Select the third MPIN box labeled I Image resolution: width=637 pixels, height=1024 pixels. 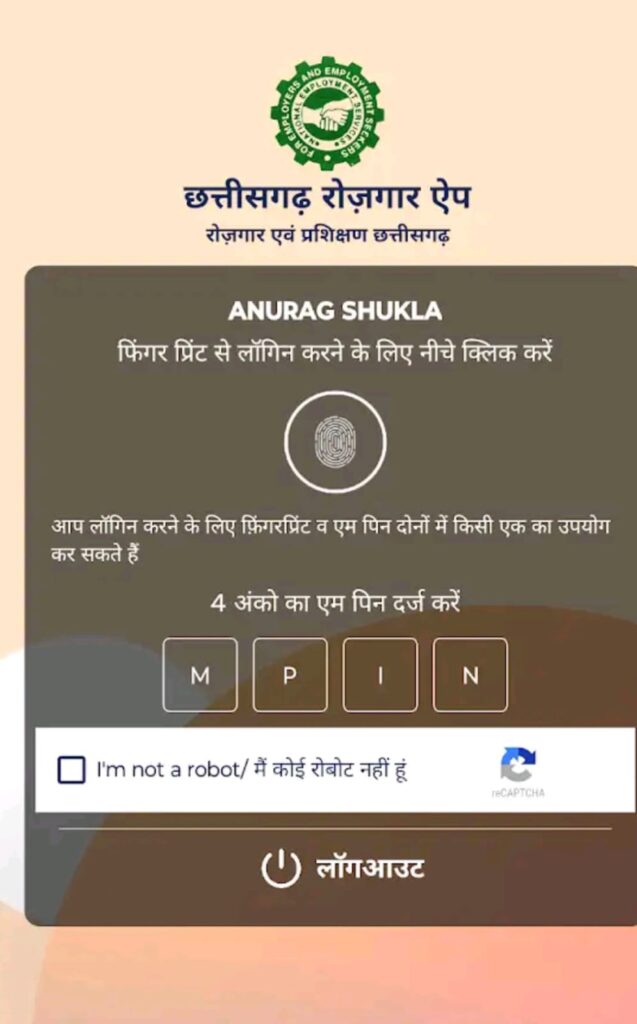click(380, 675)
